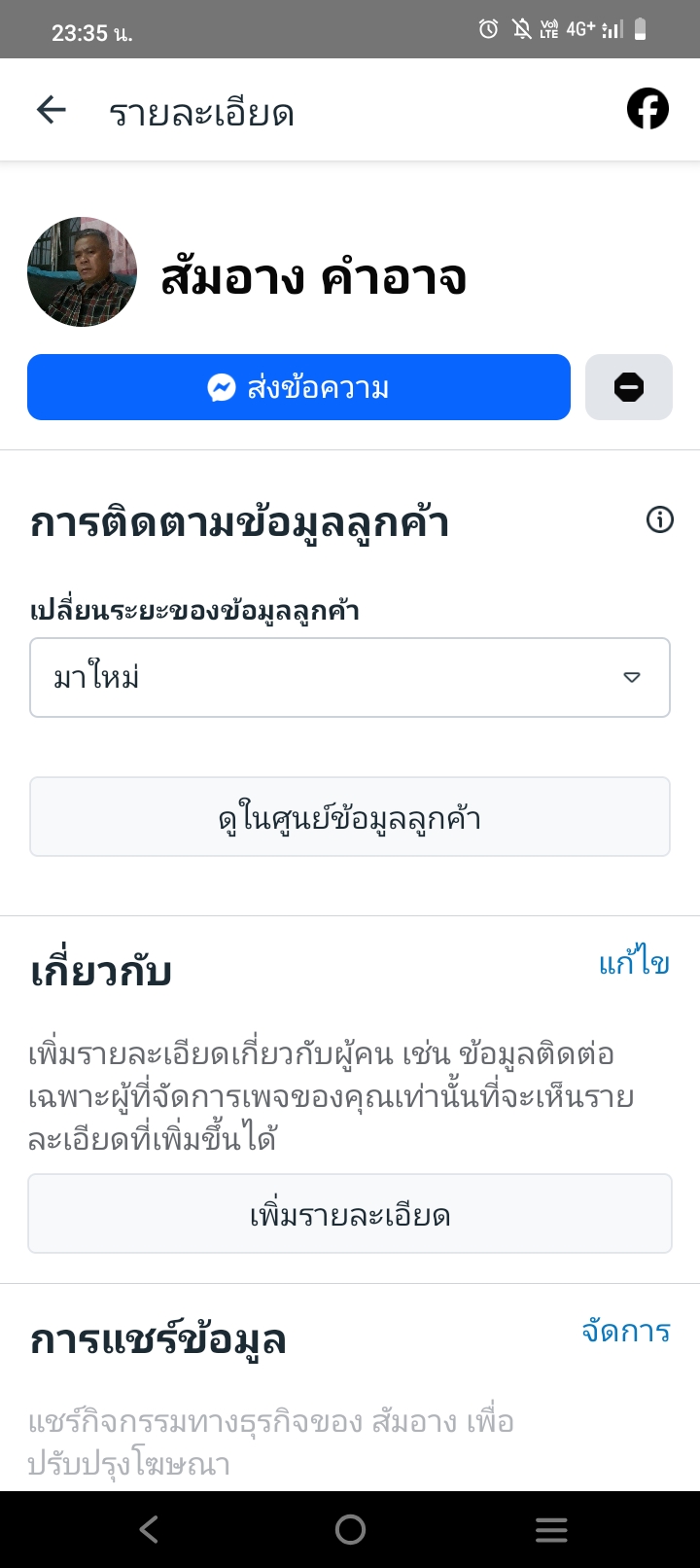
Task: Expand the มาใหม่ lead stage dropdown
Action: (x=350, y=677)
